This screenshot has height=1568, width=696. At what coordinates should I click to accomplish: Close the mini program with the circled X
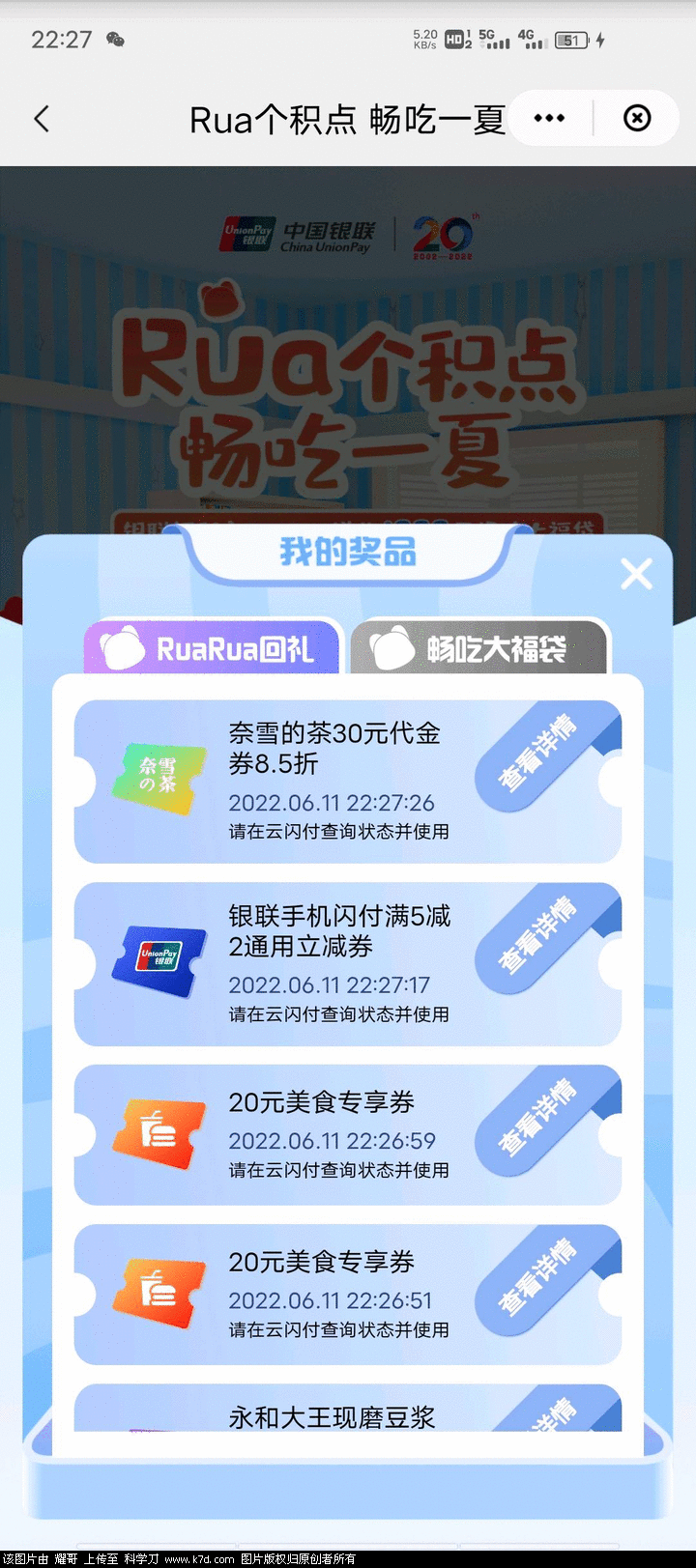click(x=637, y=118)
